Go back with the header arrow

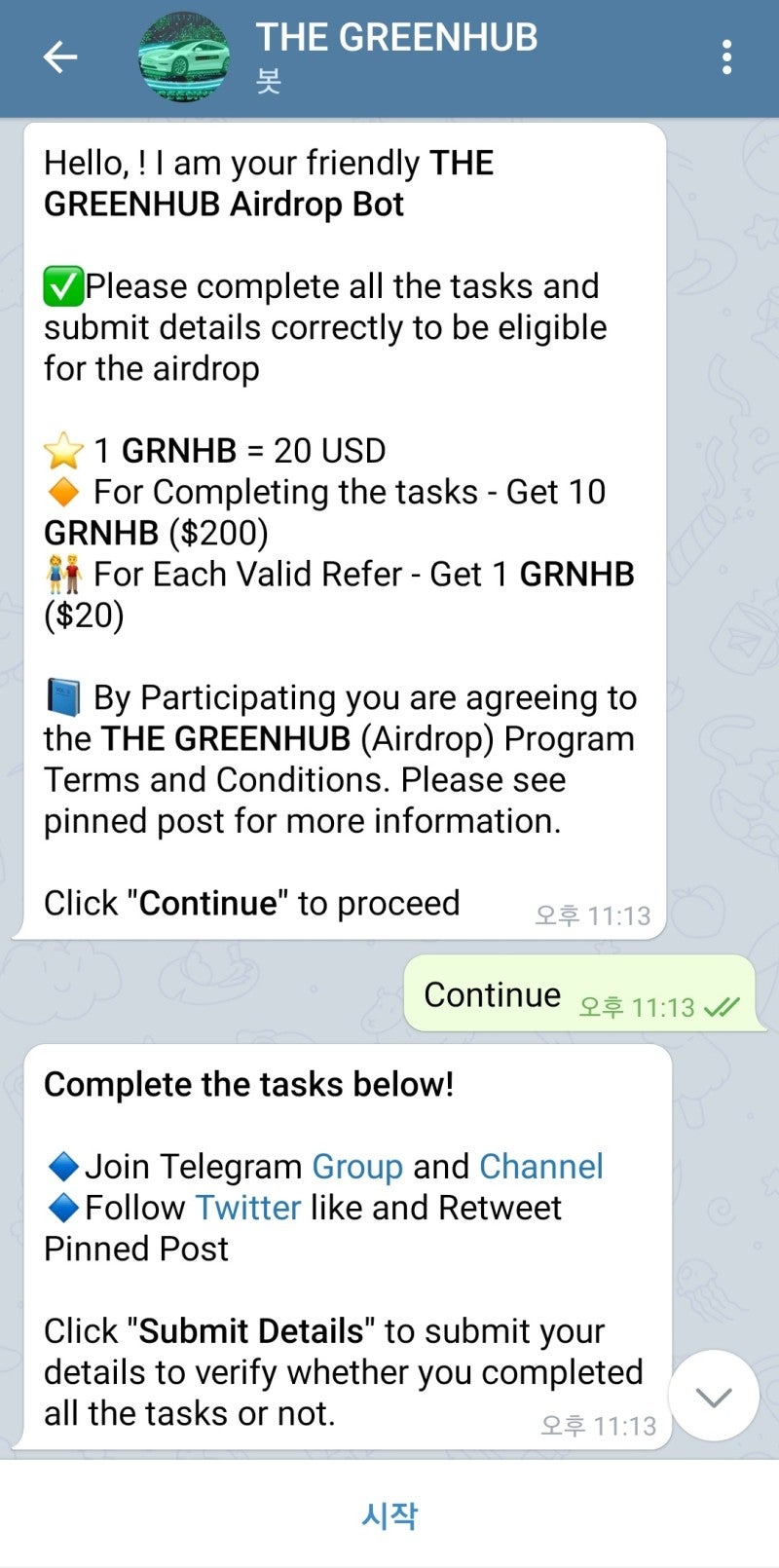click(59, 57)
